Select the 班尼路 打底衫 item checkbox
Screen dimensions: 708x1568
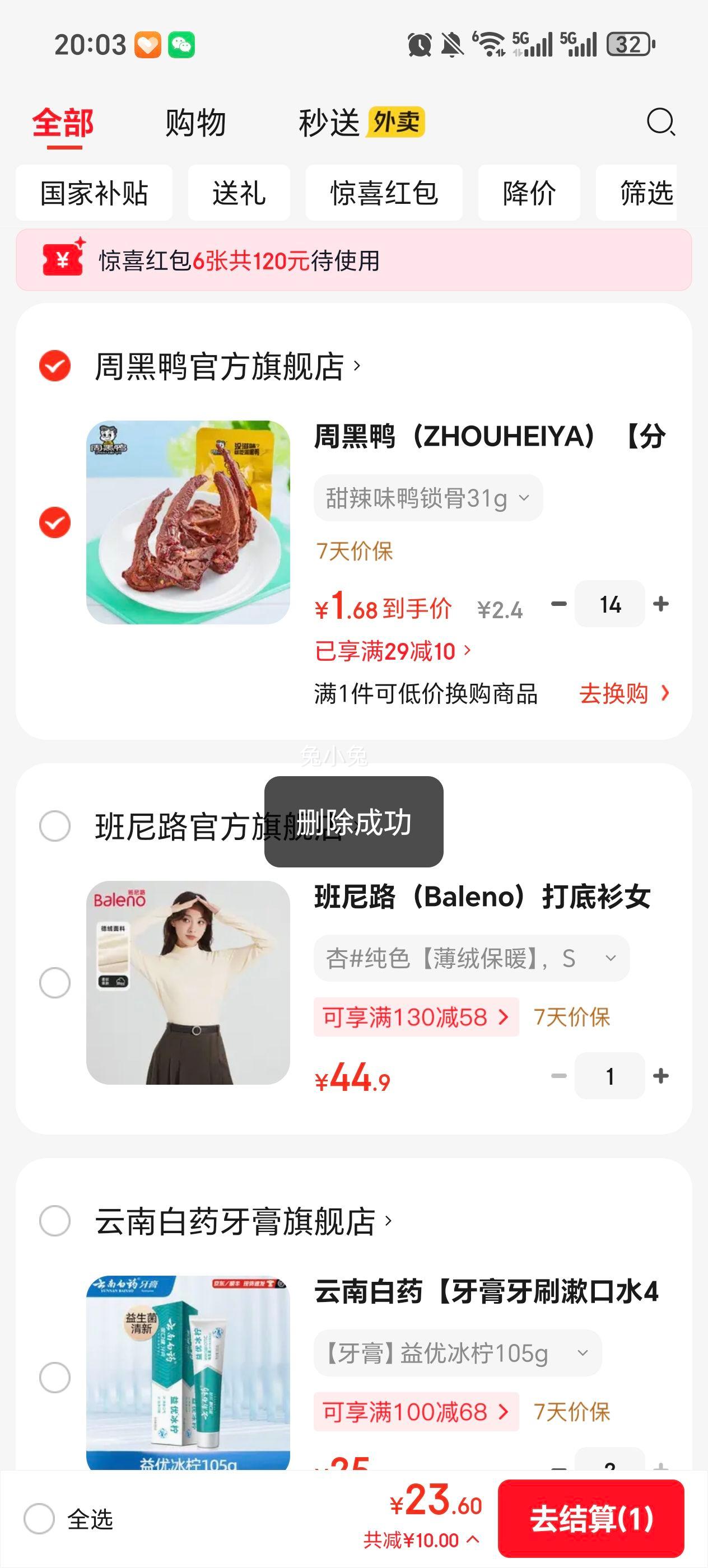pos(55,982)
